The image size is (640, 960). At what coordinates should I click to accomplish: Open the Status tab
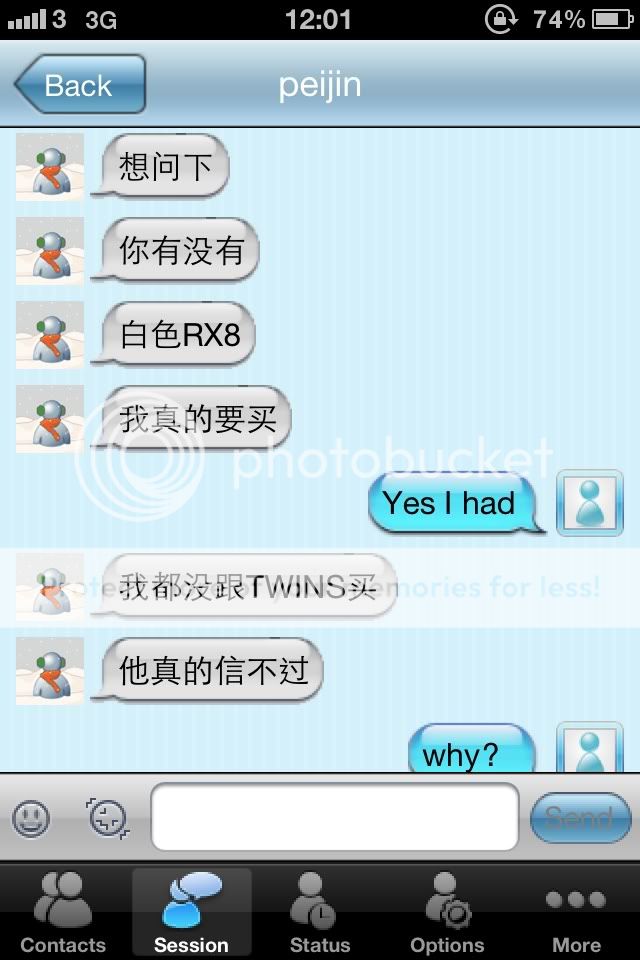[320, 912]
